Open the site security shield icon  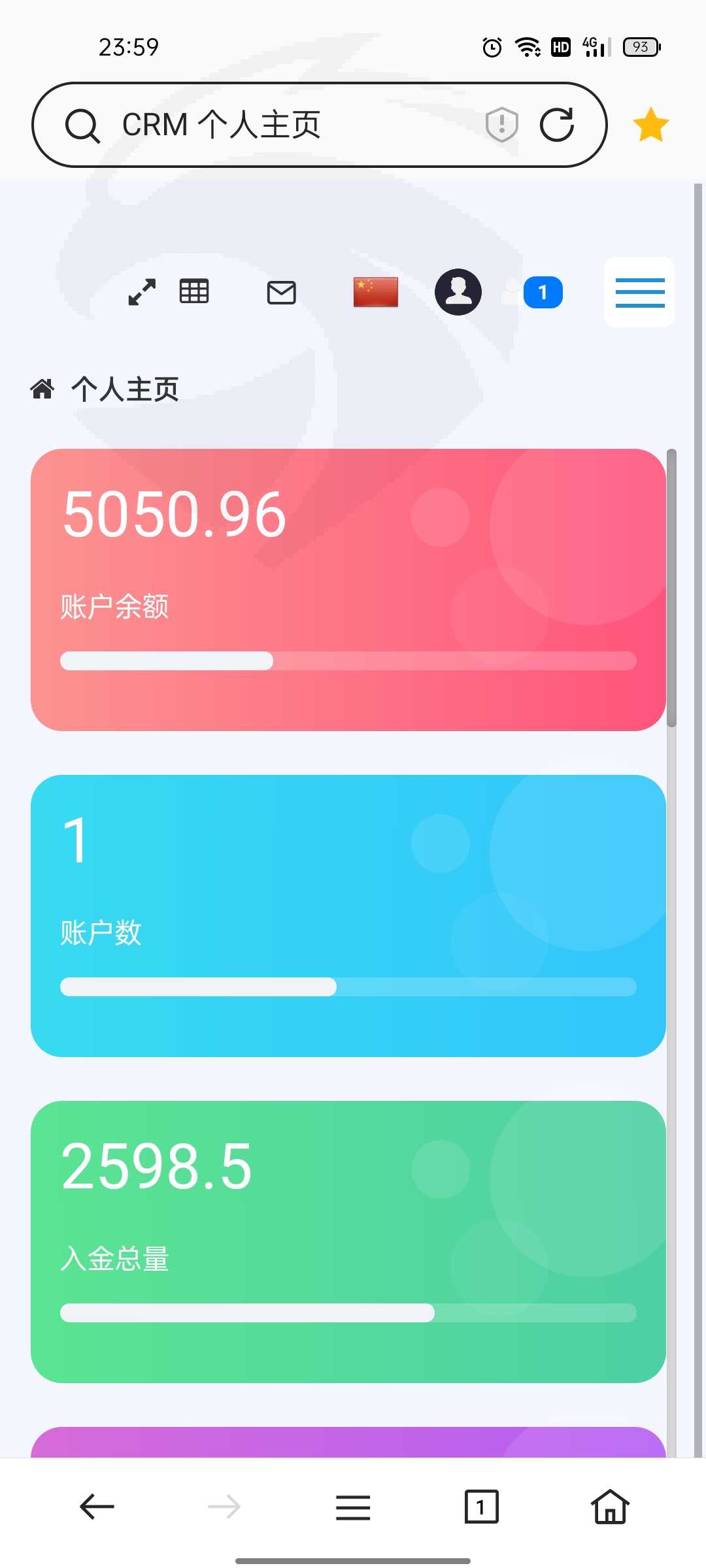click(502, 124)
